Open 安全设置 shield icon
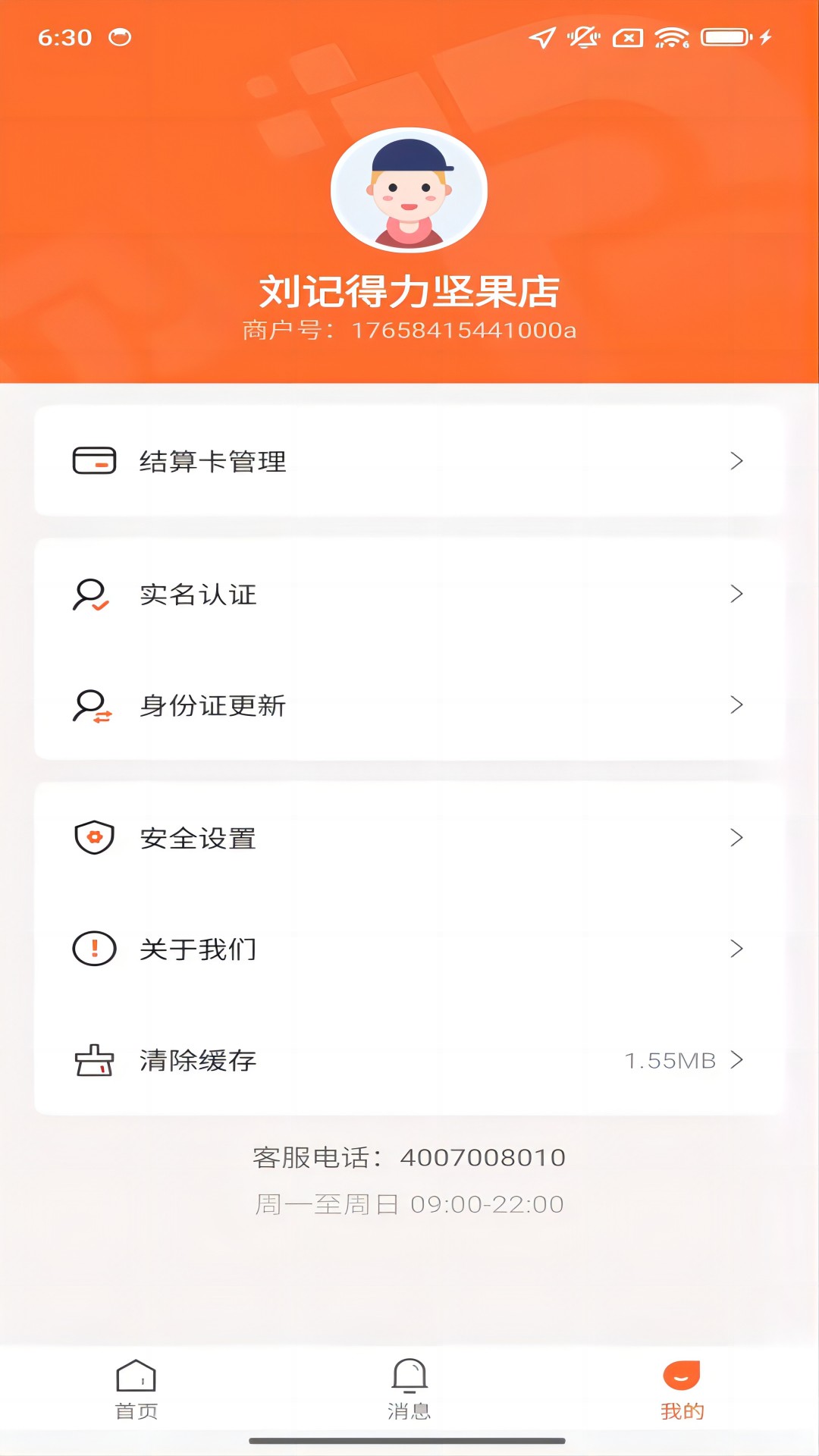This screenshot has width=819, height=1456. tap(92, 838)
